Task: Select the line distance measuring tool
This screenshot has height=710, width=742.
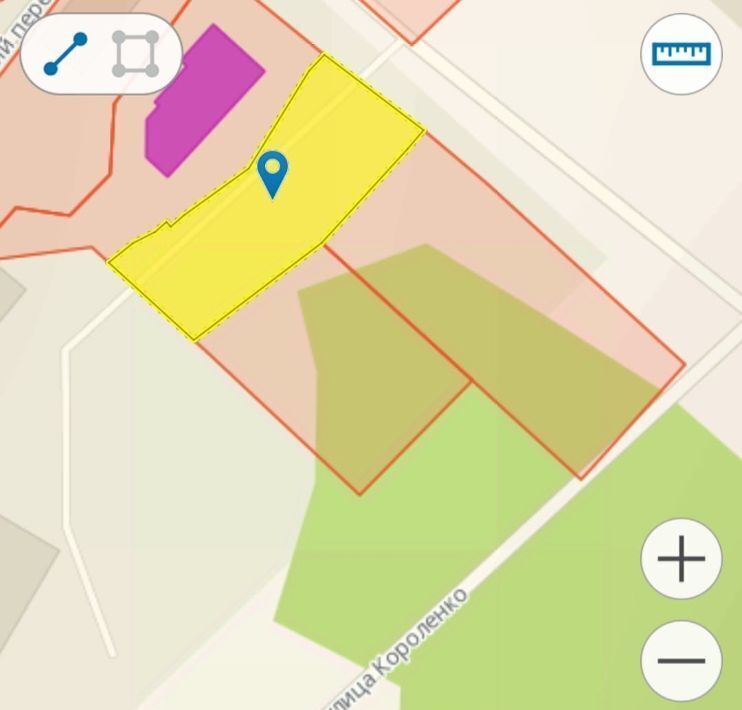Action: tap(65, 54)
